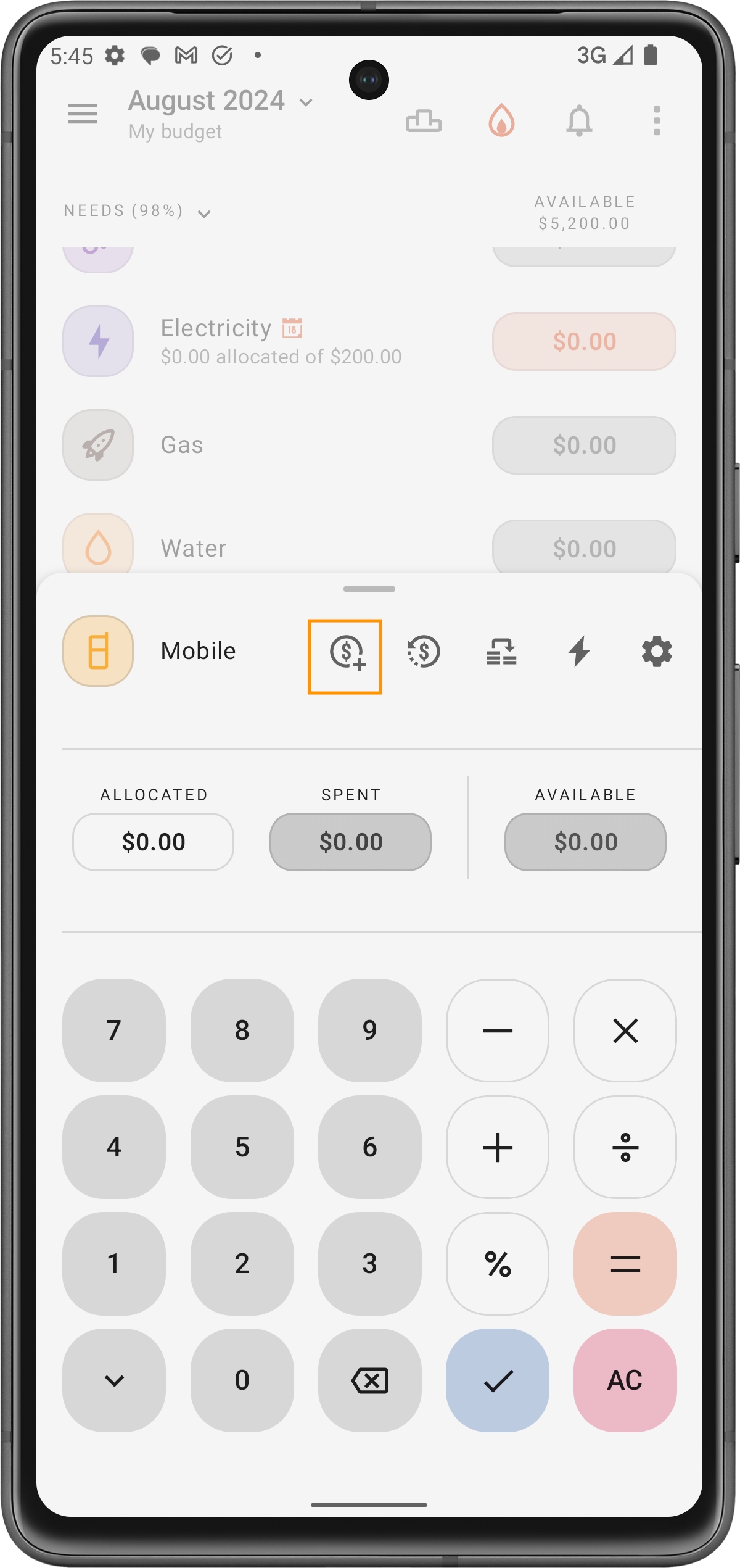Select the multiply operator

click(625, 1030)
